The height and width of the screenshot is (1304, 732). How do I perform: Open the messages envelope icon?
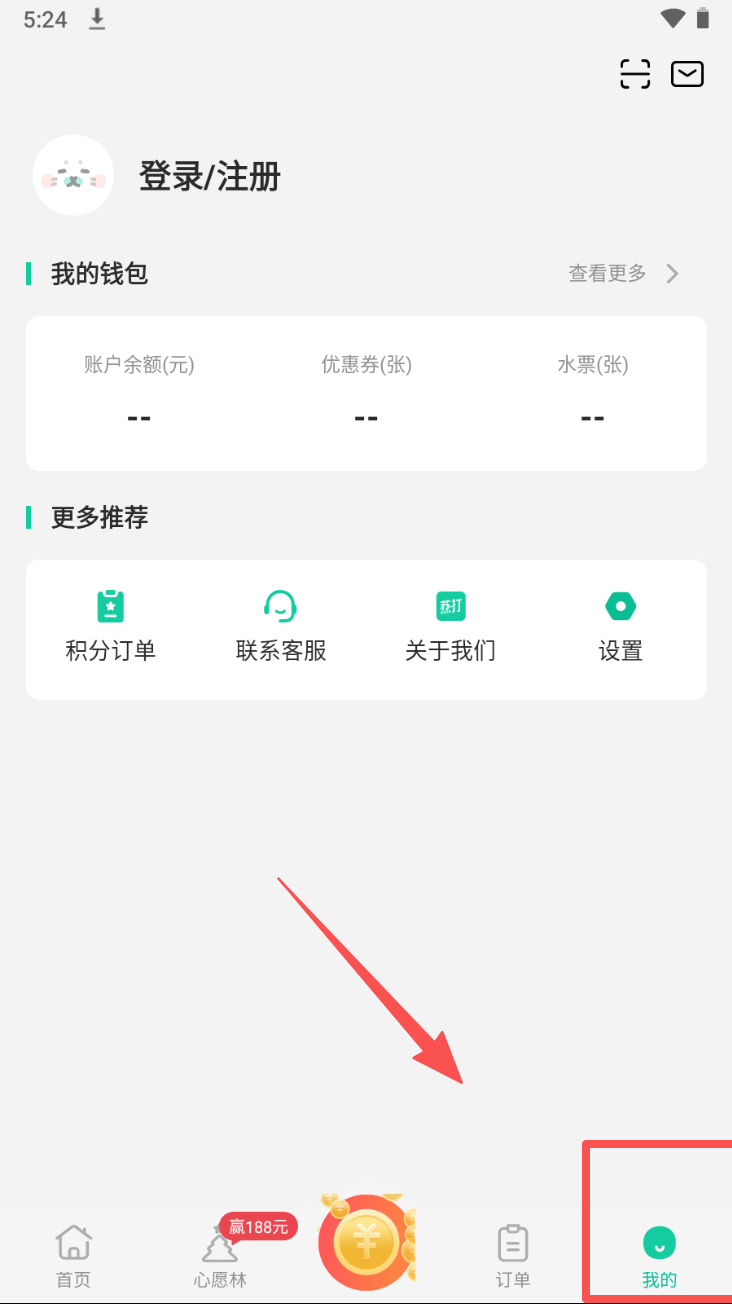pos(687,74)
